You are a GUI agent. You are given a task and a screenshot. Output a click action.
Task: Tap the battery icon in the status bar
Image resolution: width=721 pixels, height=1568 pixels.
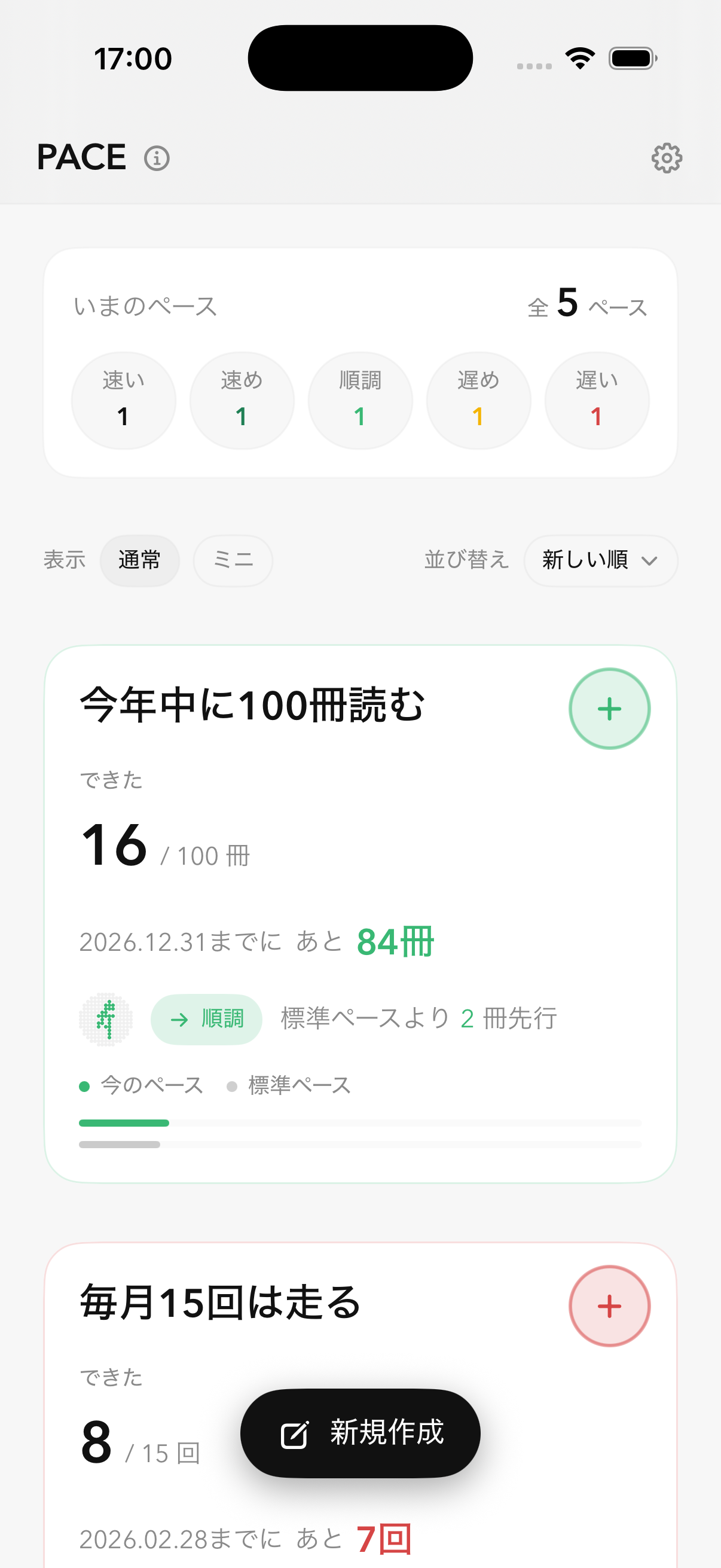pos(631,58)
